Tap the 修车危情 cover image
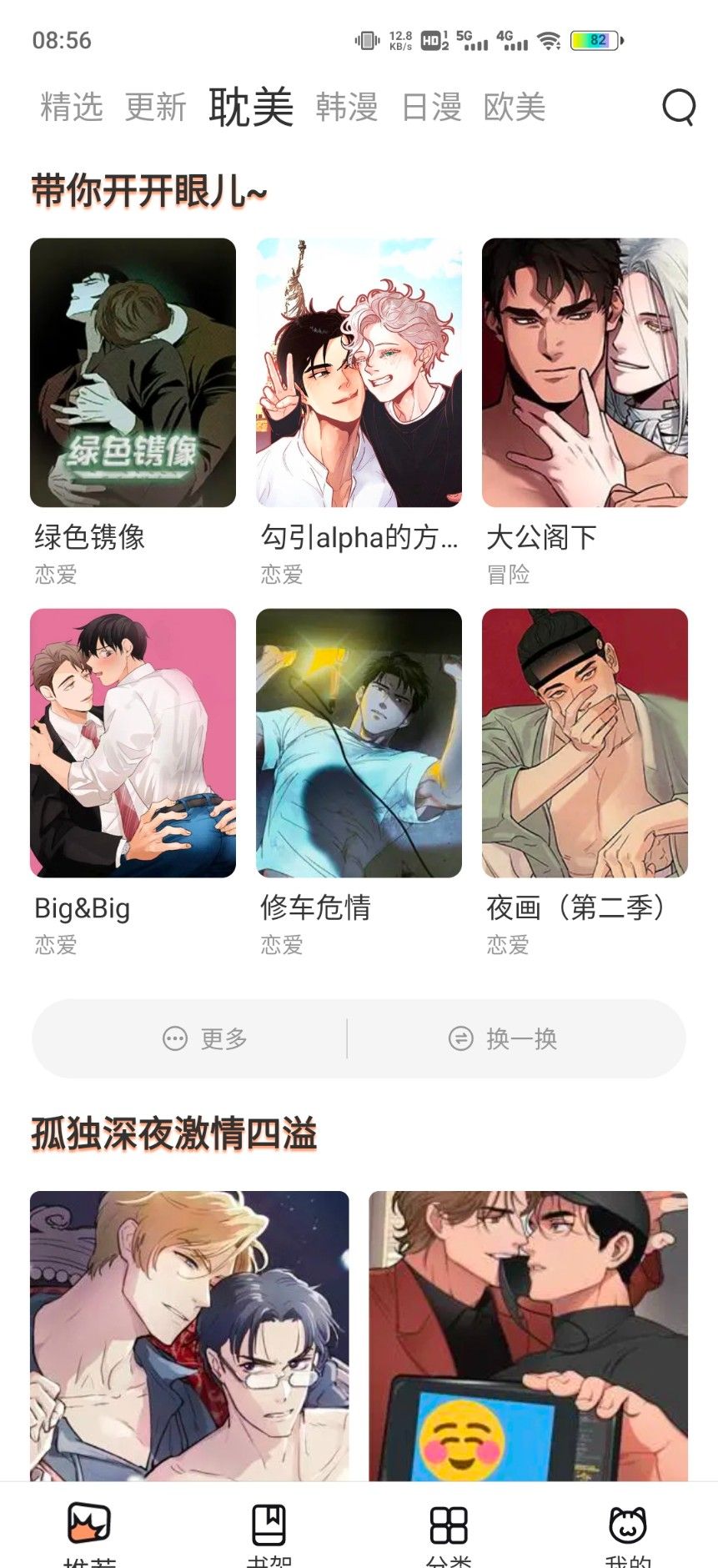The height and width of the screenshot is (1568, 718). [x=358, y=742]
